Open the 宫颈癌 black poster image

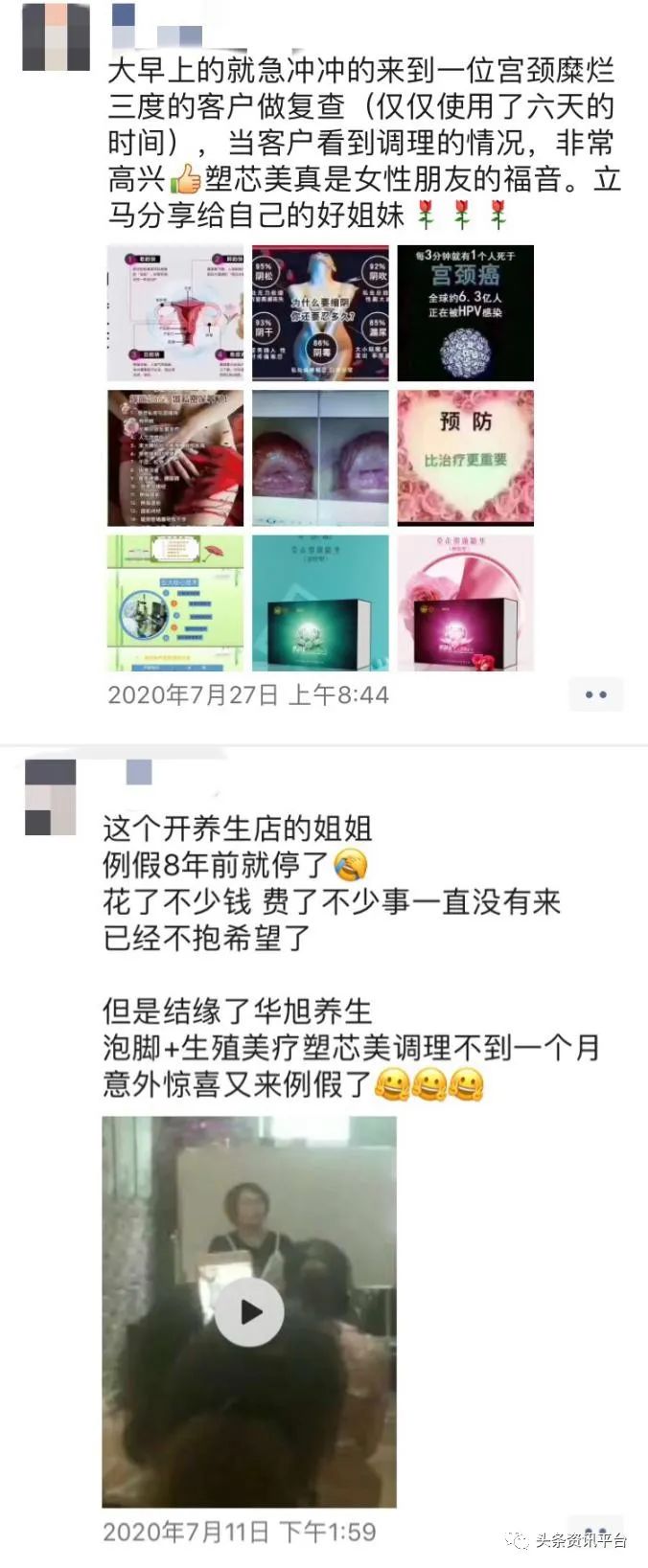pos(465,313)
